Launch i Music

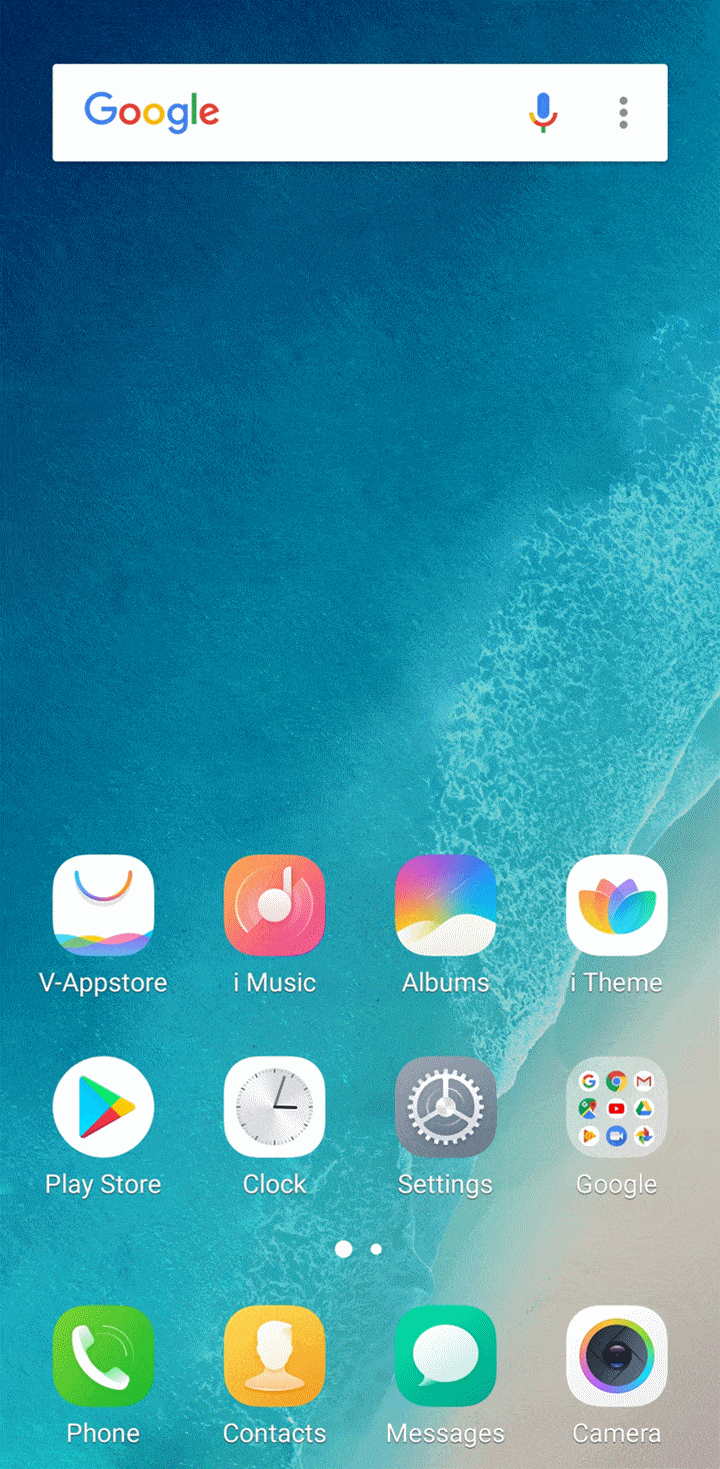click(274, 906)
